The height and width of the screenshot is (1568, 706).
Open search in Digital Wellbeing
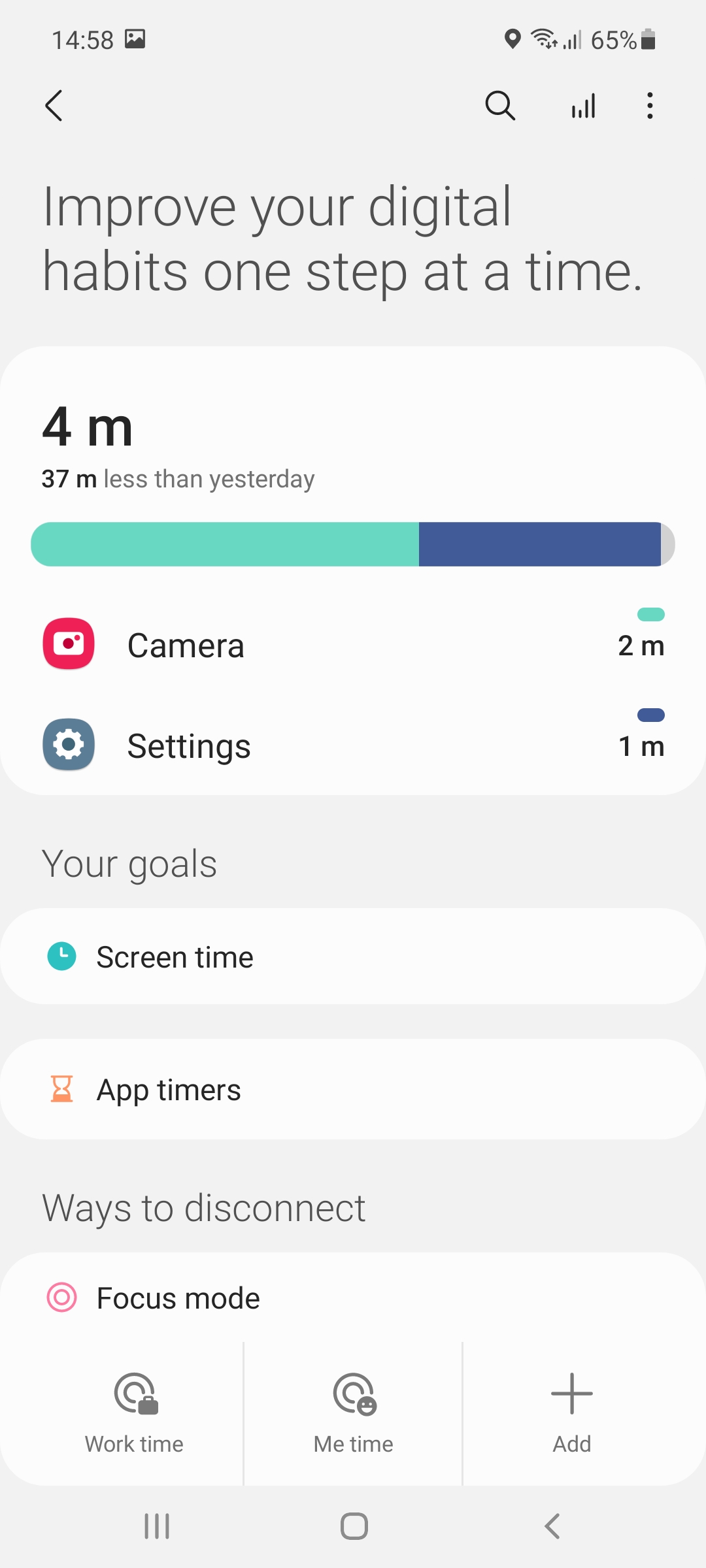(500, 105)
